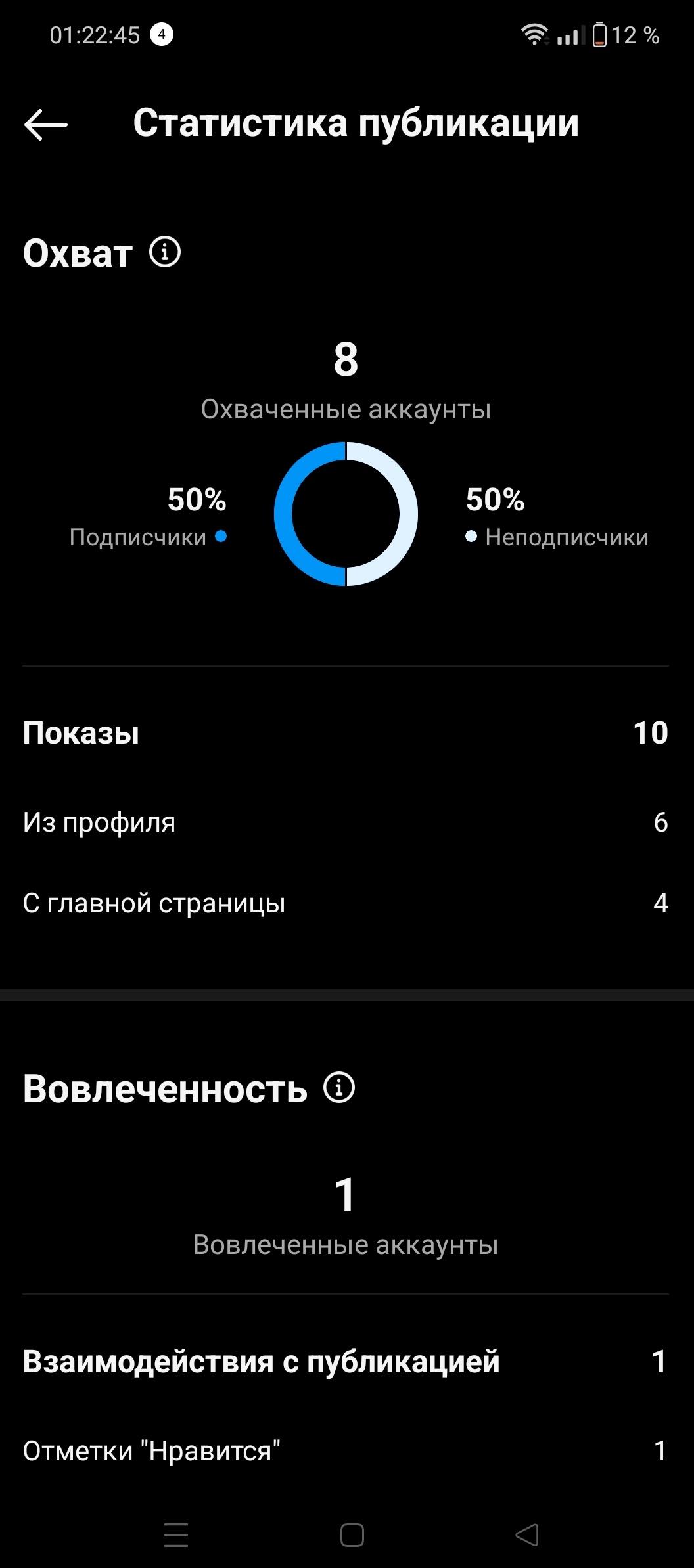The width and height of the screenshot is (694, 1568).
Task: Open the info icon next to Вовлеченность
Action: [339, 1087]
